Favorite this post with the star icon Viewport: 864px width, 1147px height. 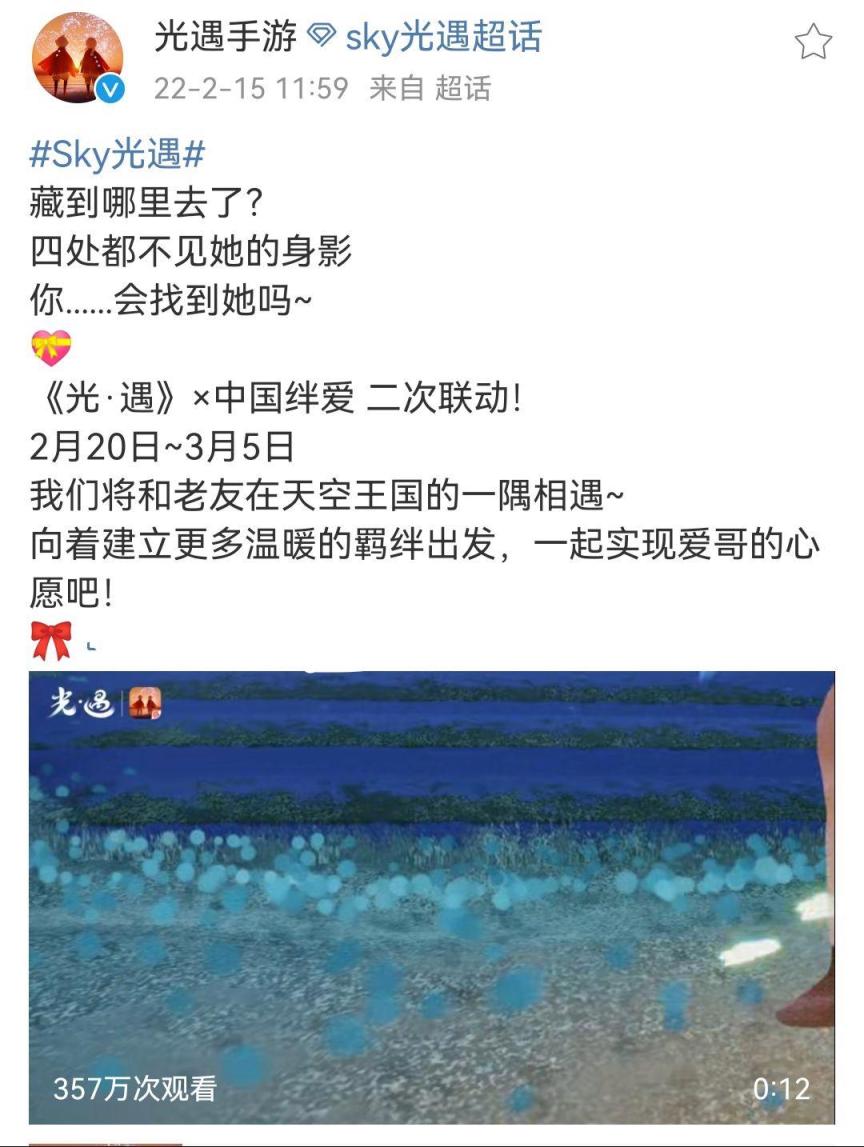pos(812,42)
